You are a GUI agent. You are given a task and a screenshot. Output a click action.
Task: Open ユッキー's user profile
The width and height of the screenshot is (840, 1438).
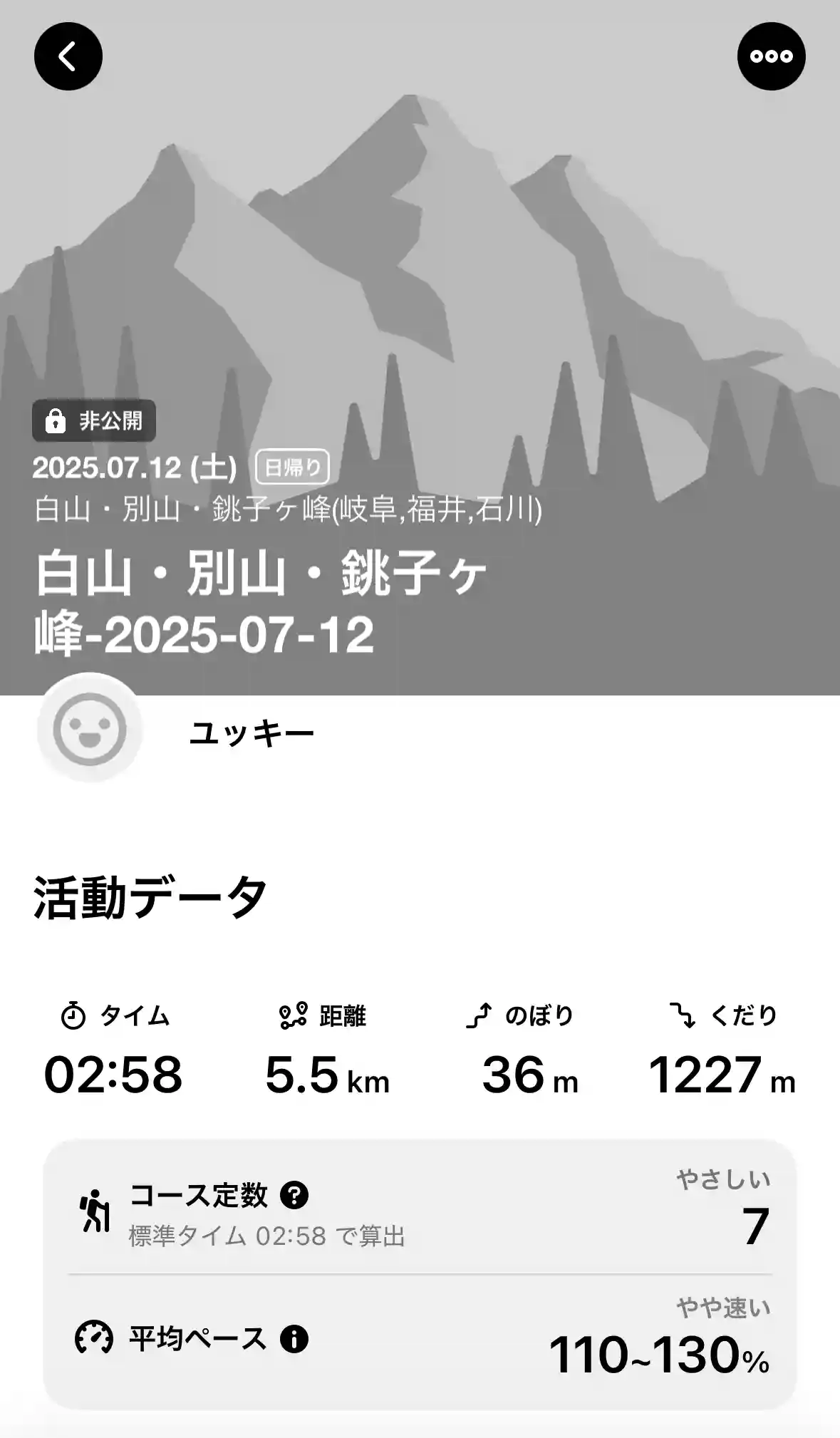[251, 732]
